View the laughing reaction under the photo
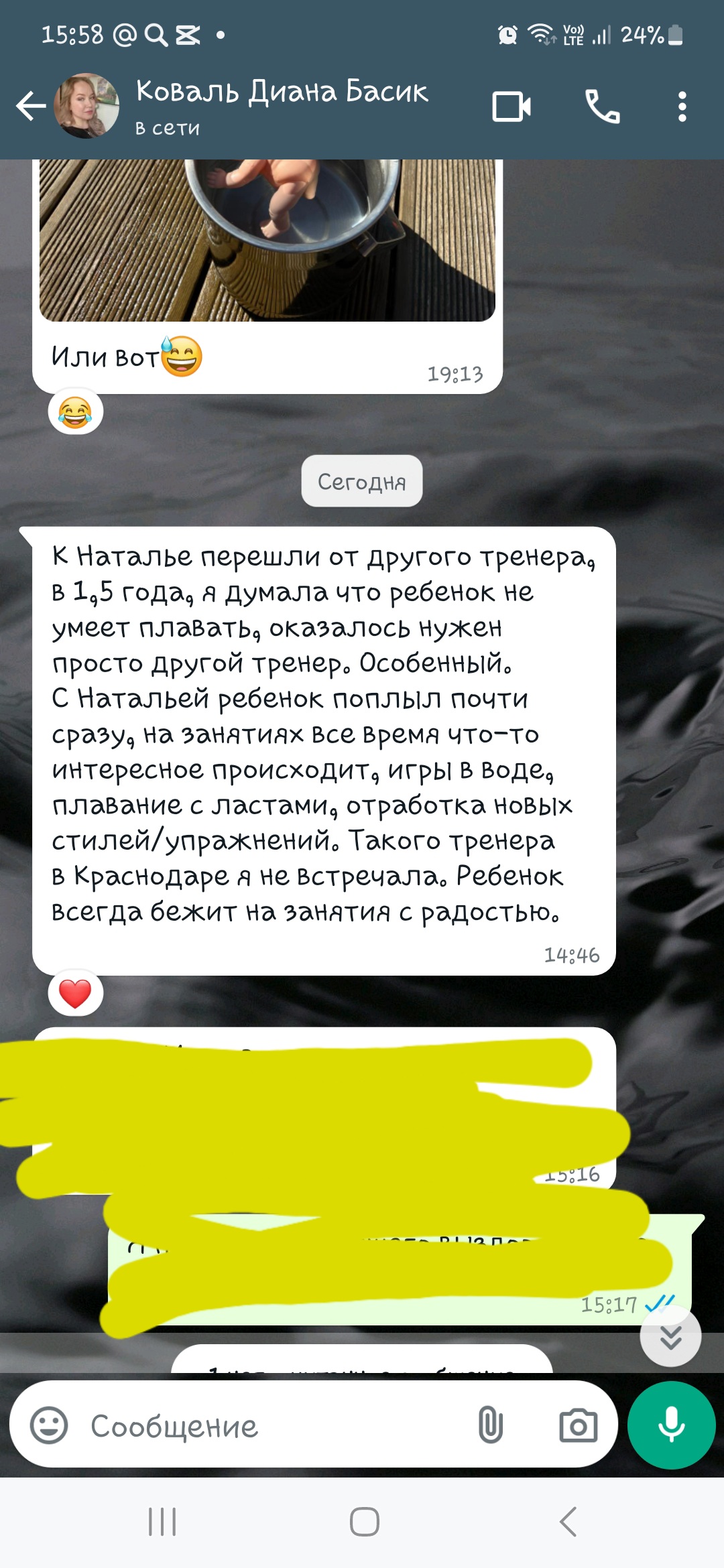This screenshot has width=724, height=1568. pyautogui.click(x=76, y=412)
